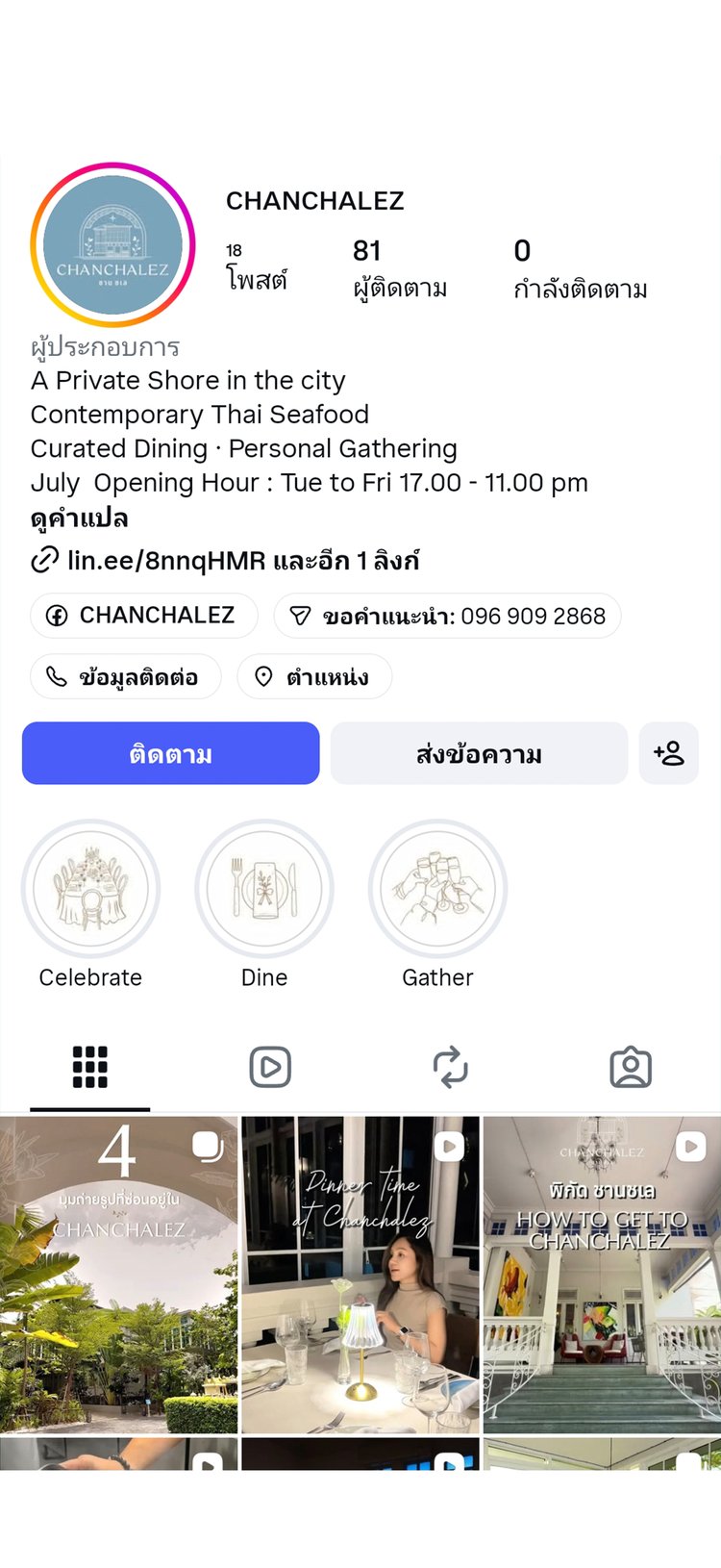Tap the ขอคำแนะนำ 096 909 2868 chip
This screenshot has width=721, height=1568.
(448, 616)
